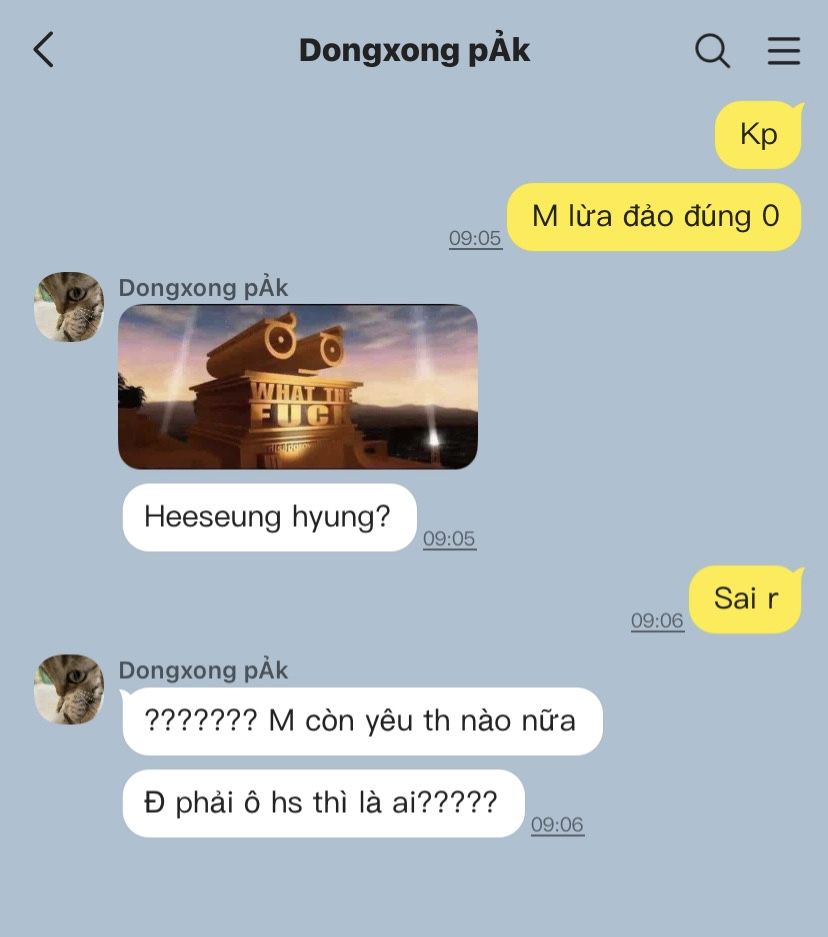Search within this conversation
828x937 pixels.
pyautogui.click(x=712, y=50)
